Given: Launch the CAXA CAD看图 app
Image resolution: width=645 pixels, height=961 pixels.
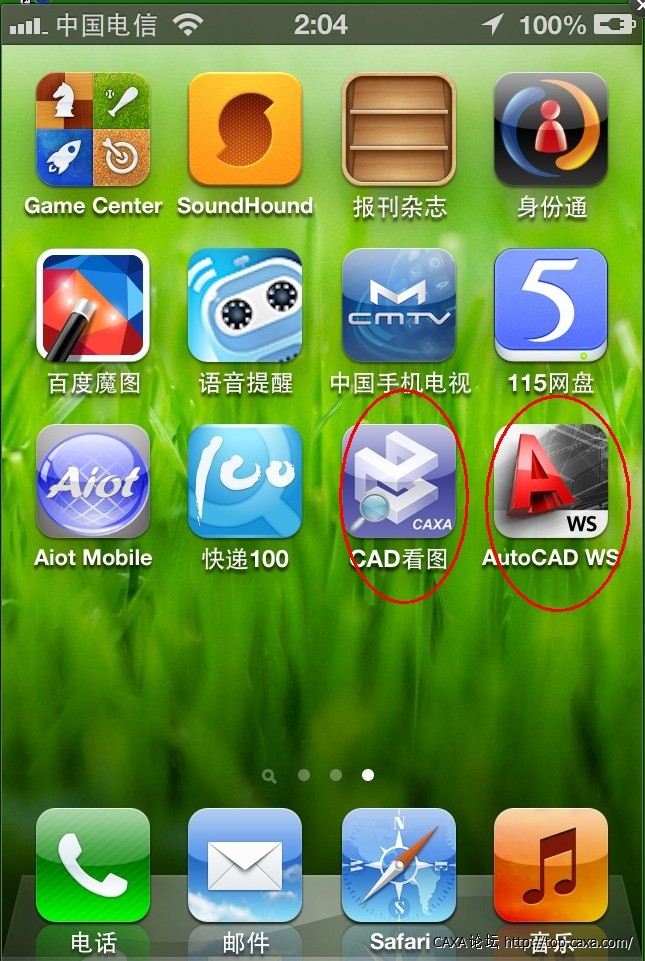Looking at the screenshot, I should pos(399,481).
